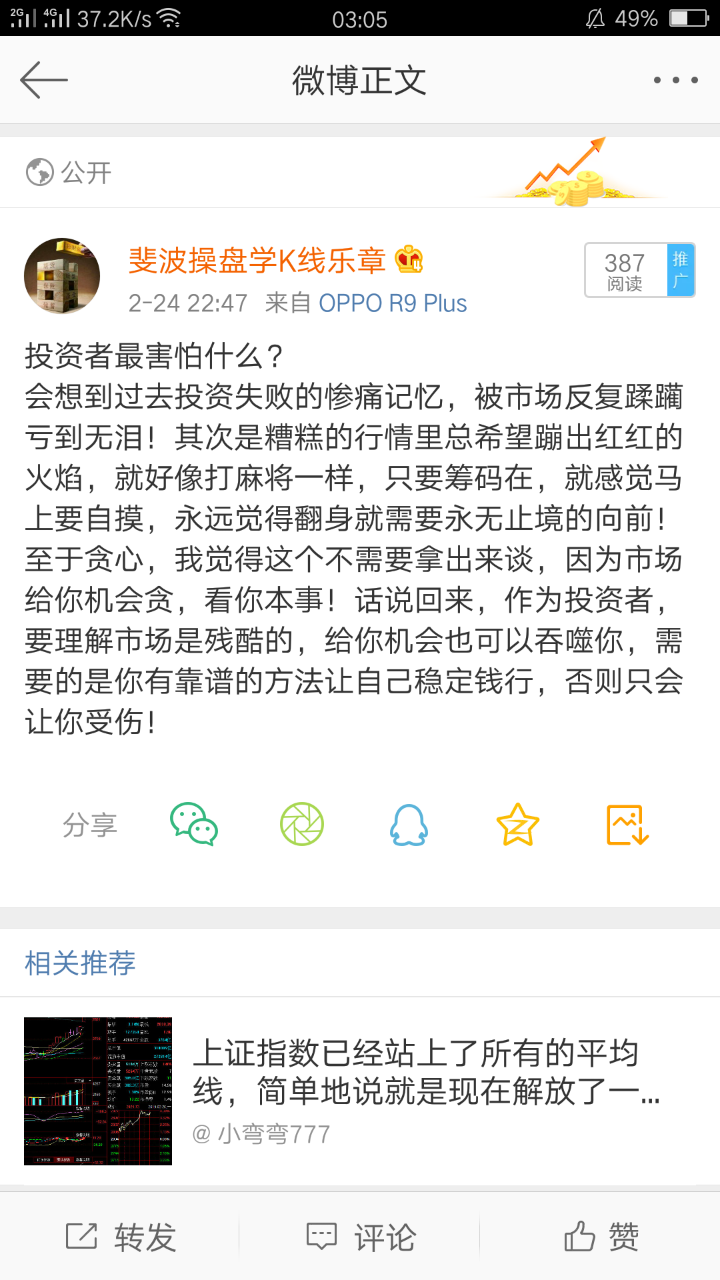Screen dimensions: 720x1280
Task: Share post to QQ
Action: click(x=408, y=824)
